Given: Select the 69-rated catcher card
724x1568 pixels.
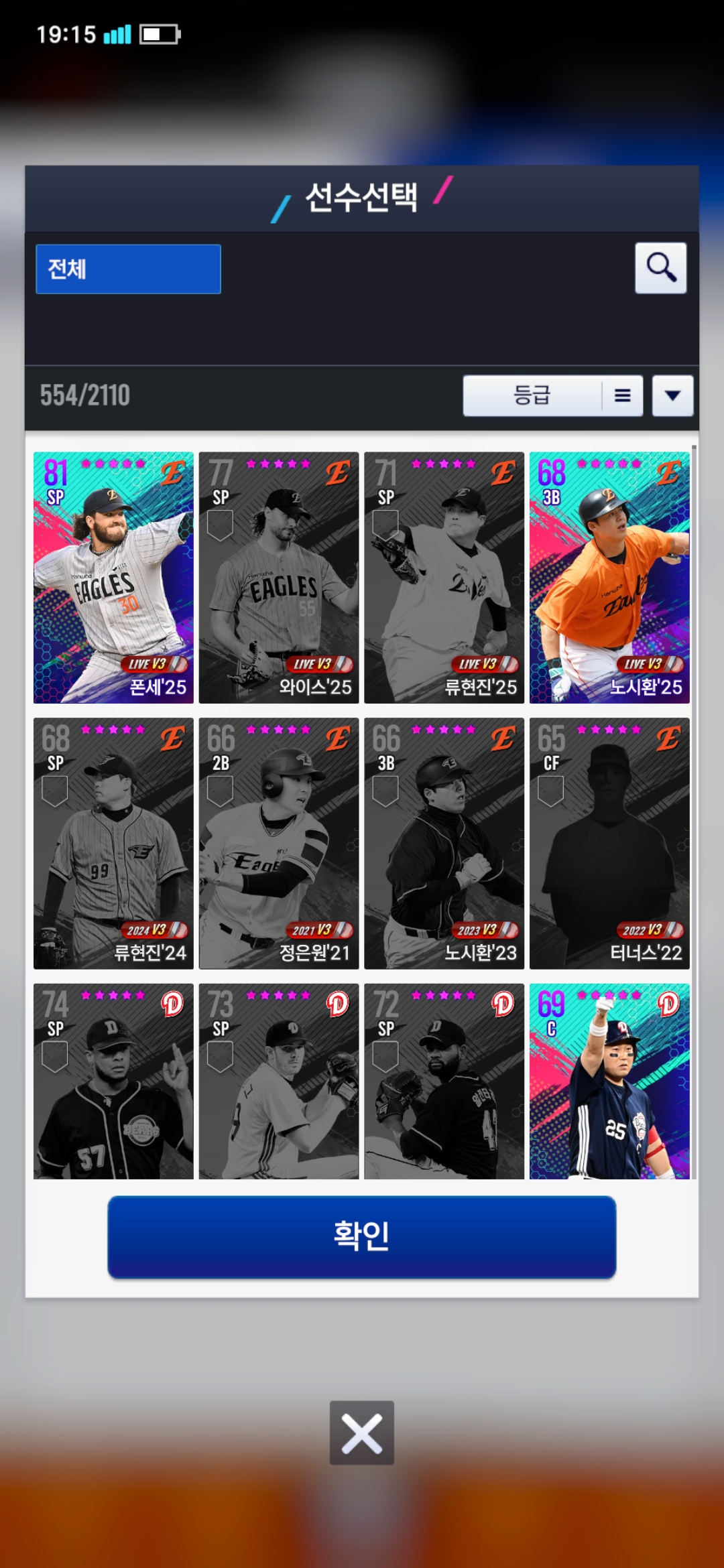Looking at the screenshot, I should coord(609,1082).
